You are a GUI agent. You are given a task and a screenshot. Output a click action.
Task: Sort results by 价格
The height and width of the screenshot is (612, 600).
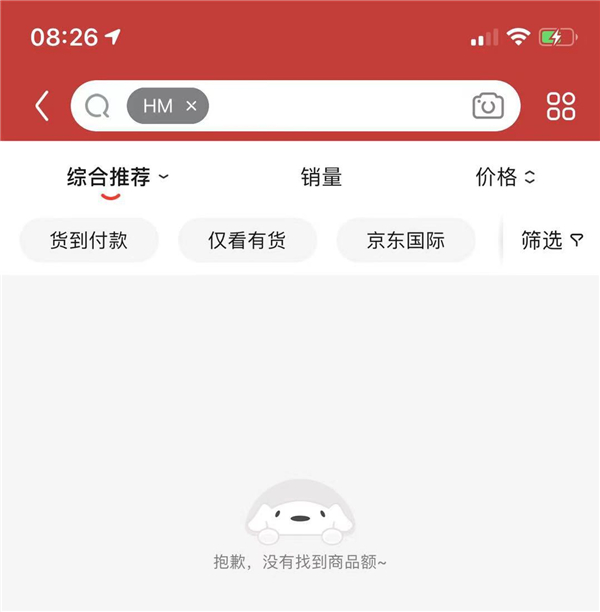coord(505,178)
